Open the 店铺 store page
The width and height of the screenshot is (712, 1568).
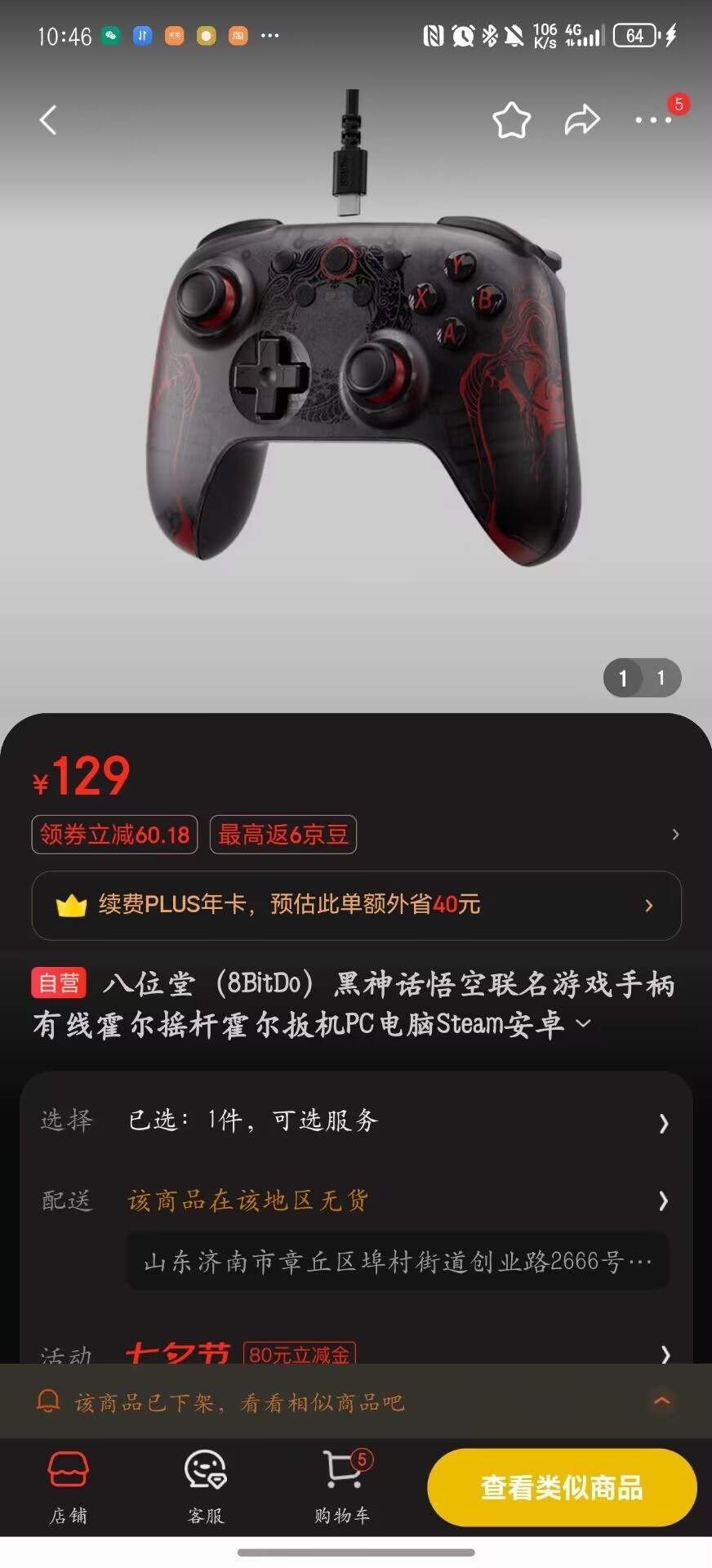click(x=69, y=1486)
